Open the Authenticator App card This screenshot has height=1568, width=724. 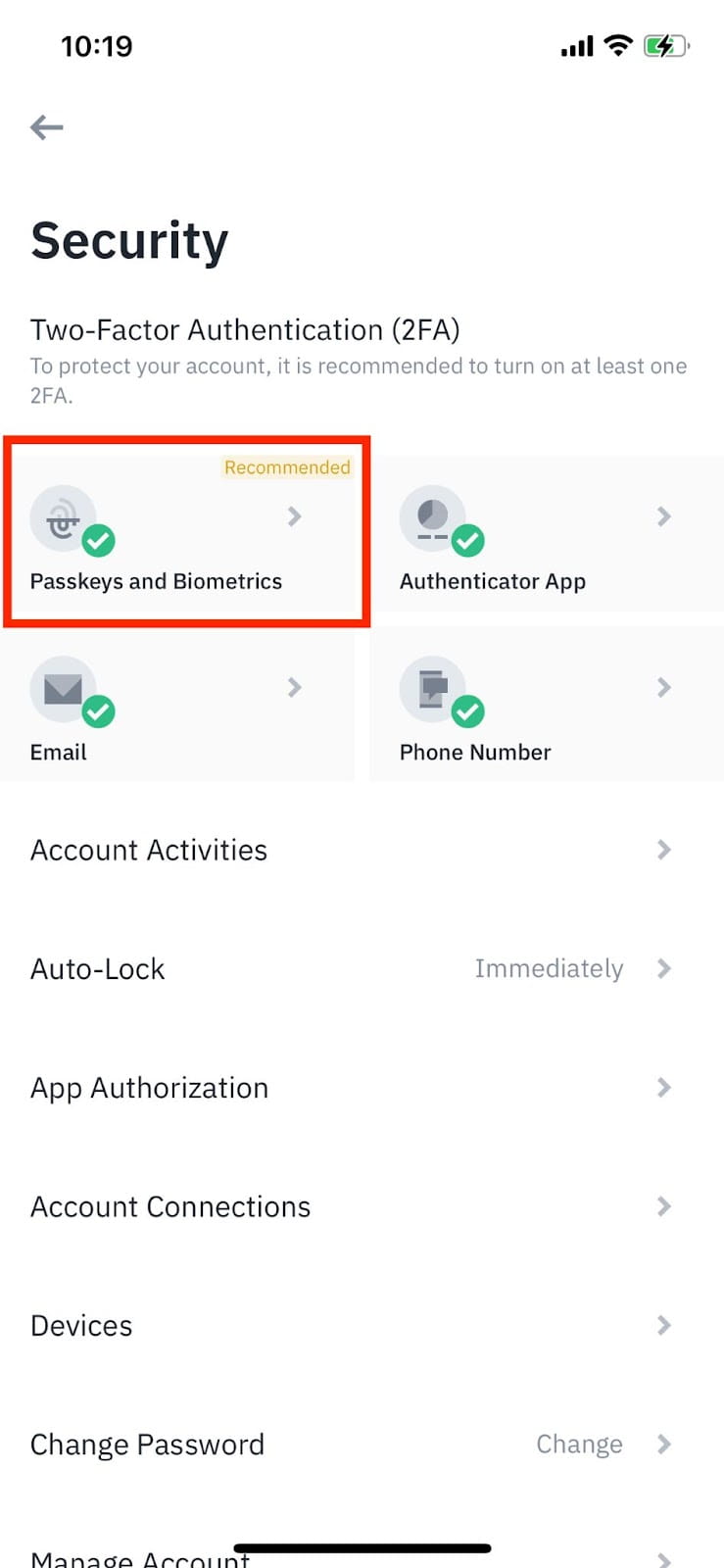point(547,532)
